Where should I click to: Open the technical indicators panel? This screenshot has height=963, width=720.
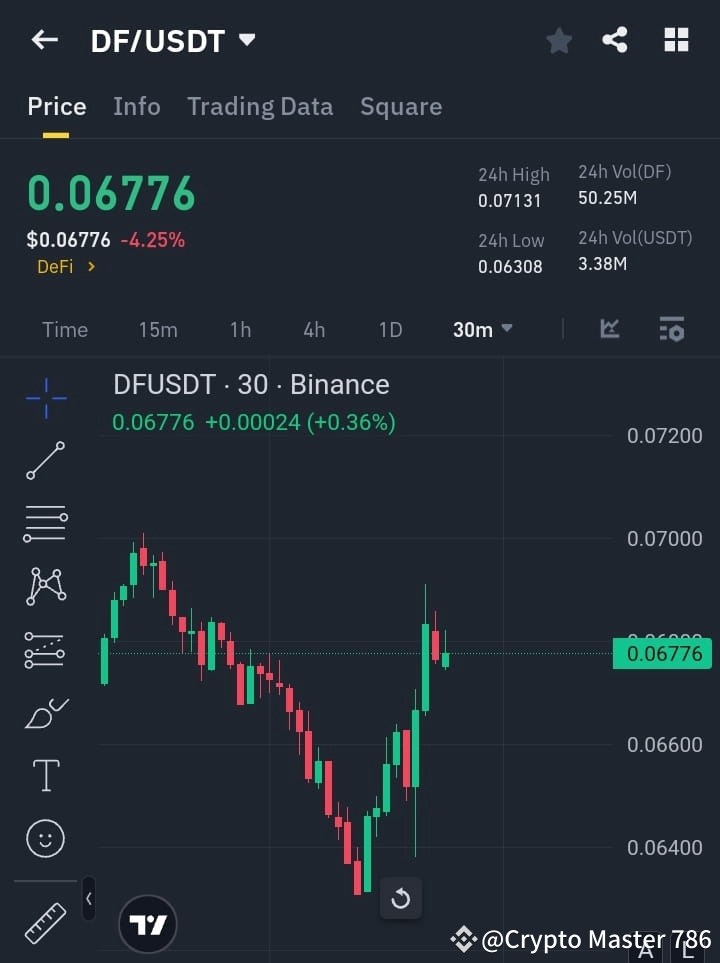click(671, 329)
